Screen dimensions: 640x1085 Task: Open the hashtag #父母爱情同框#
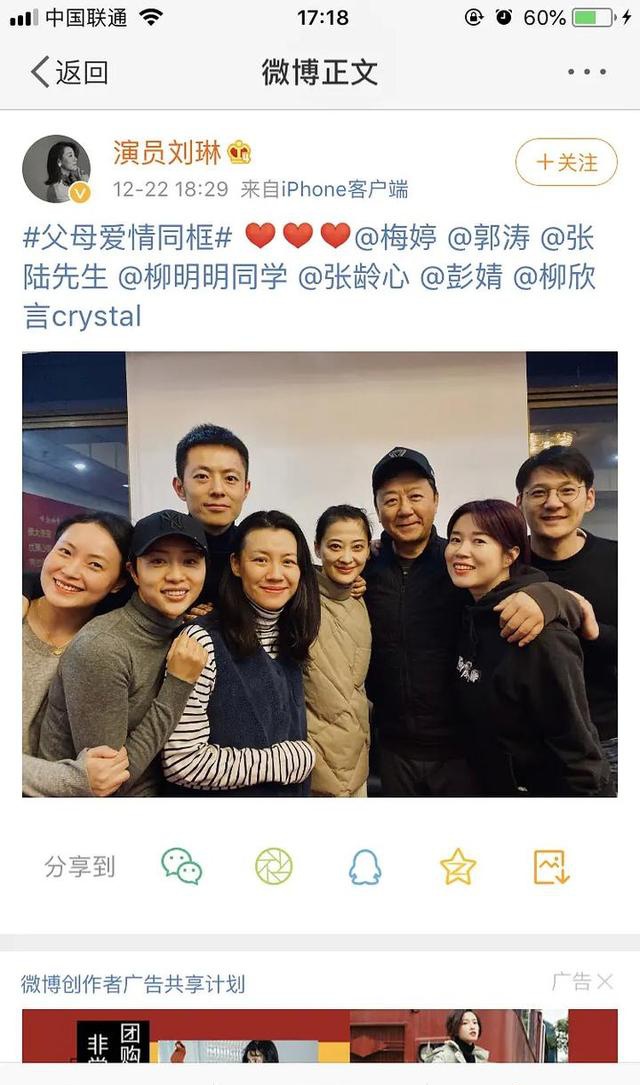(x=128, y=237)
